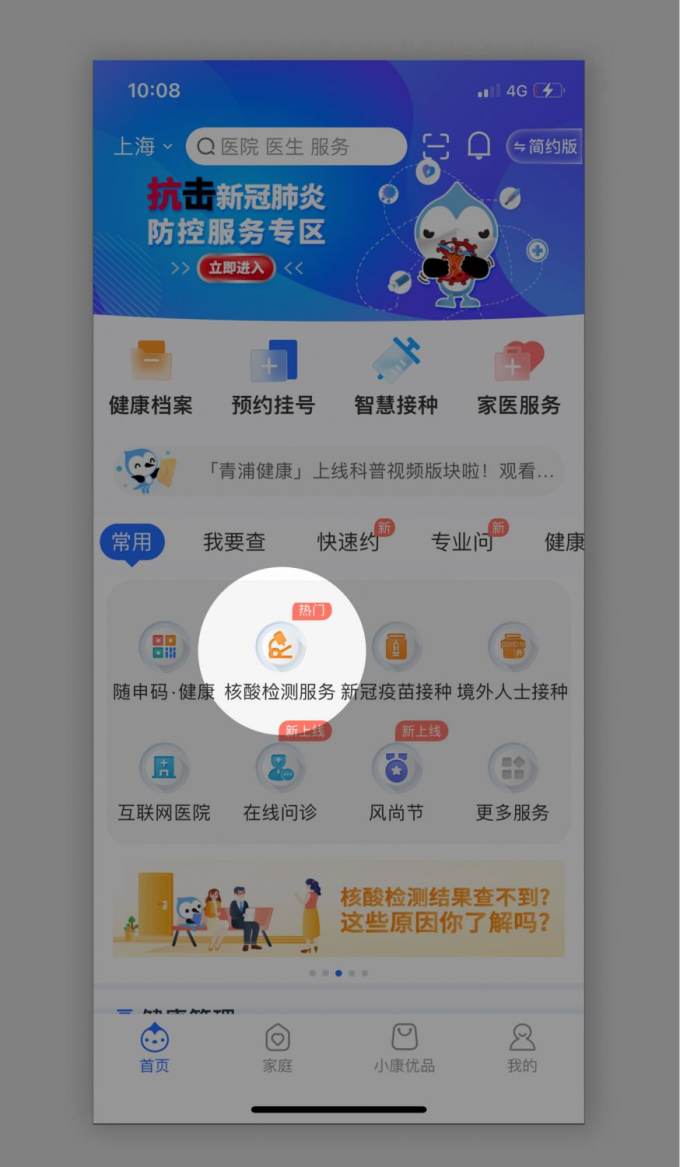Open 智慧接种 vaccination
Image resolution: width=680 pixels, height=1167 pixels.
395,377
